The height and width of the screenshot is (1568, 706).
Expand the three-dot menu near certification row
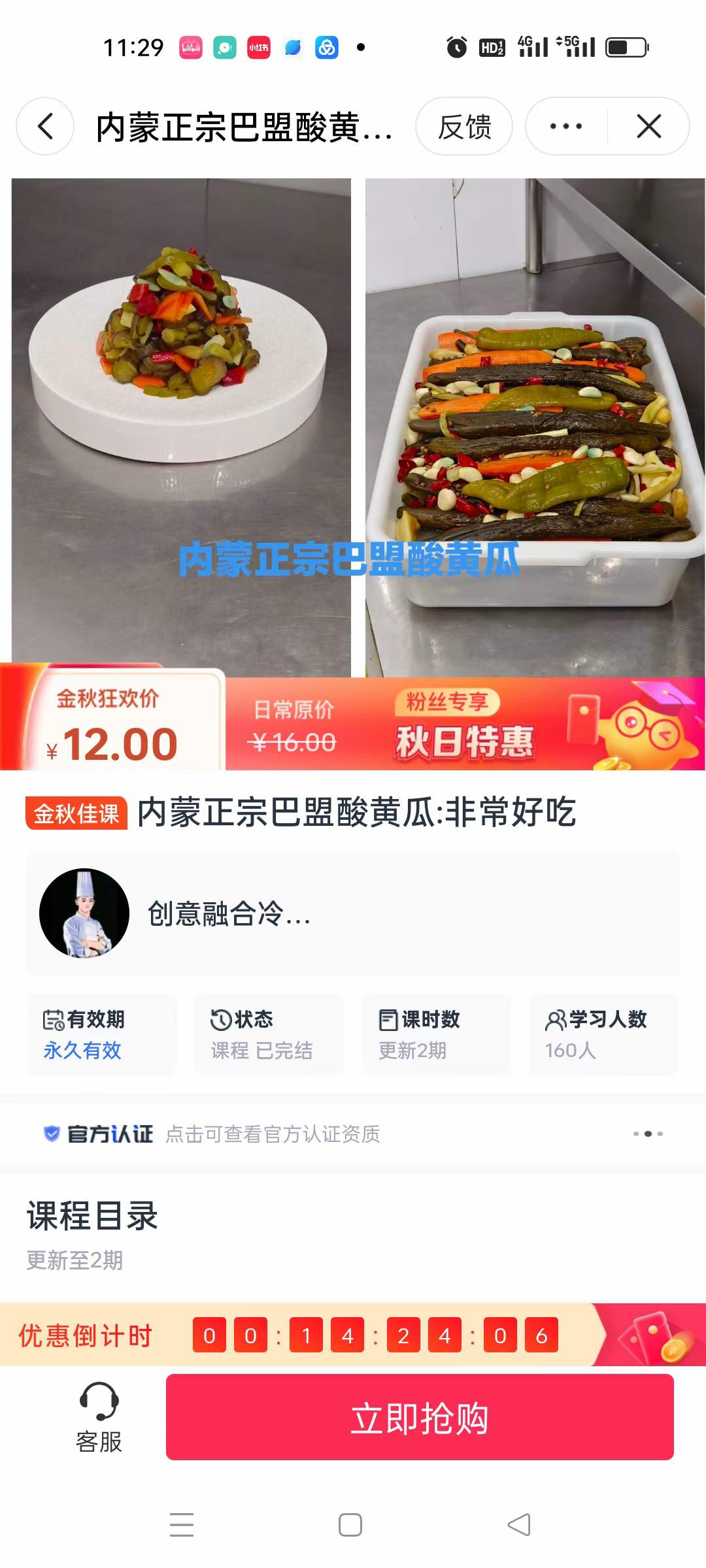[x=648, y=1134]
